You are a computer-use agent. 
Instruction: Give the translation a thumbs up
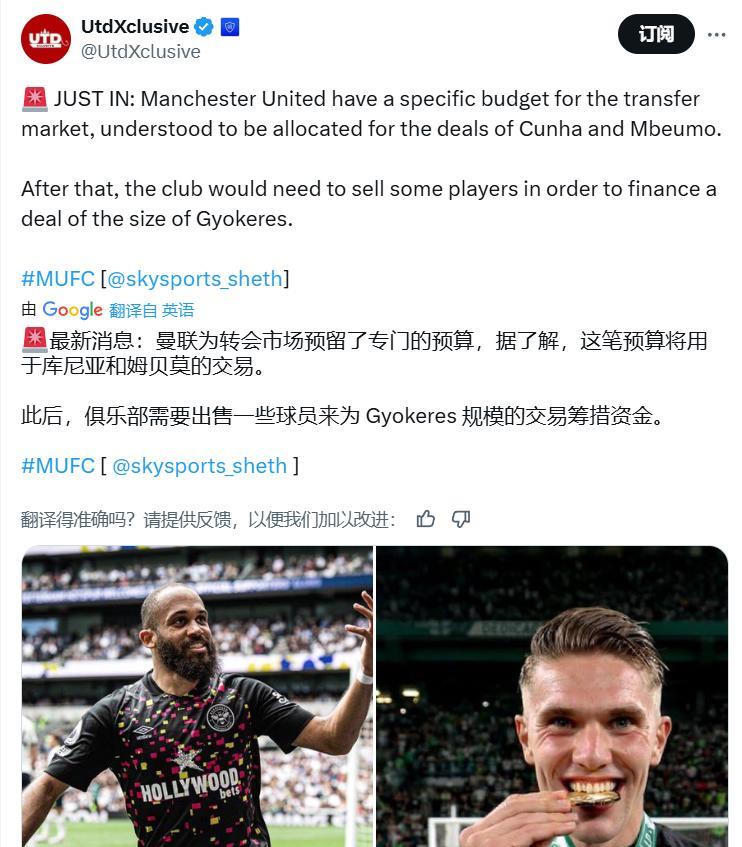(426, 518)
